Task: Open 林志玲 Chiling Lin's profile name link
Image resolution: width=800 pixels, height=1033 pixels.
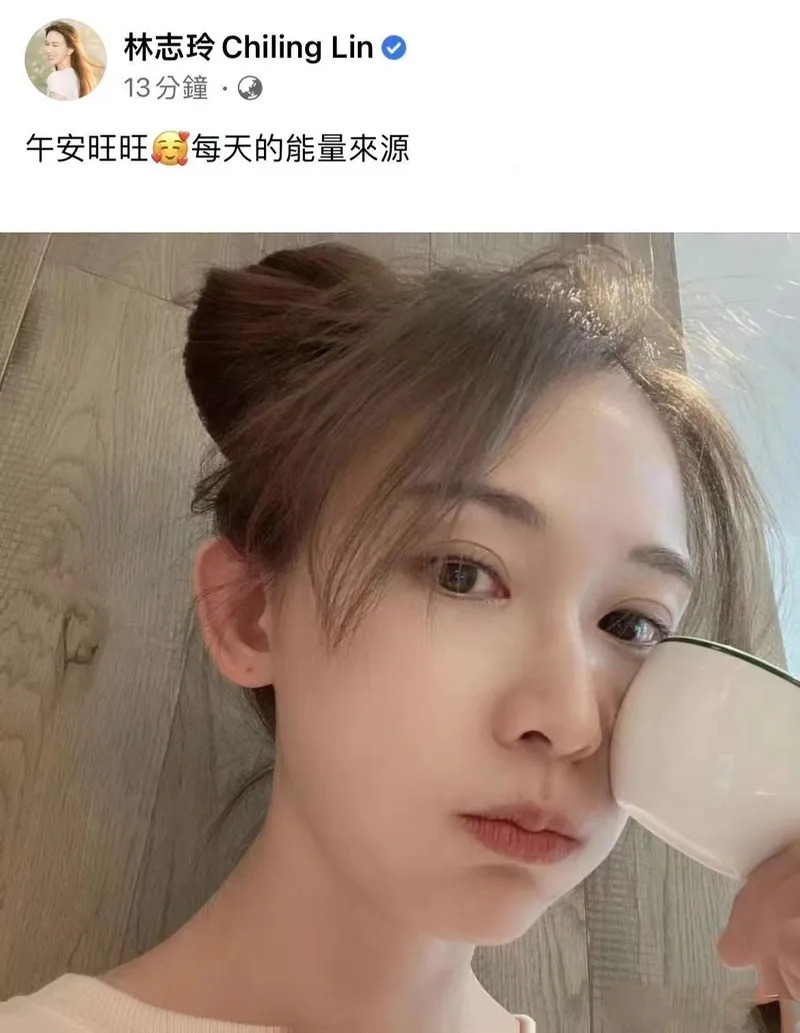Action: coord(248,46)
